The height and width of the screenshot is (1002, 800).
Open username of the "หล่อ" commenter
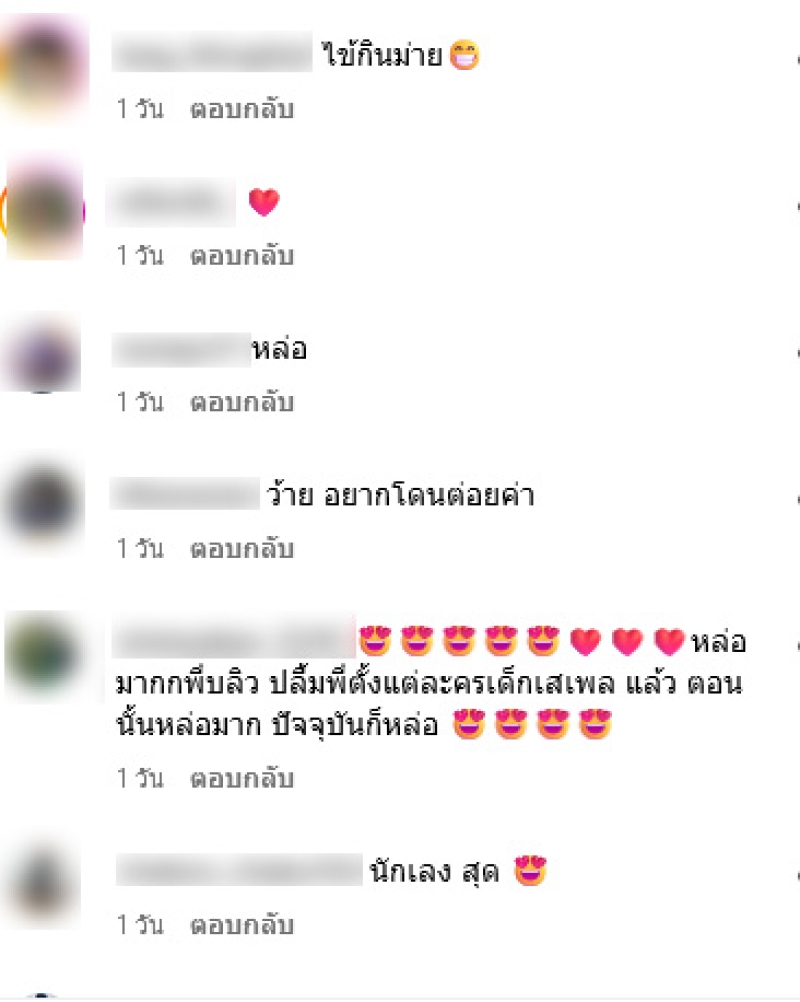pyautogui.click(x=181, y=350)
